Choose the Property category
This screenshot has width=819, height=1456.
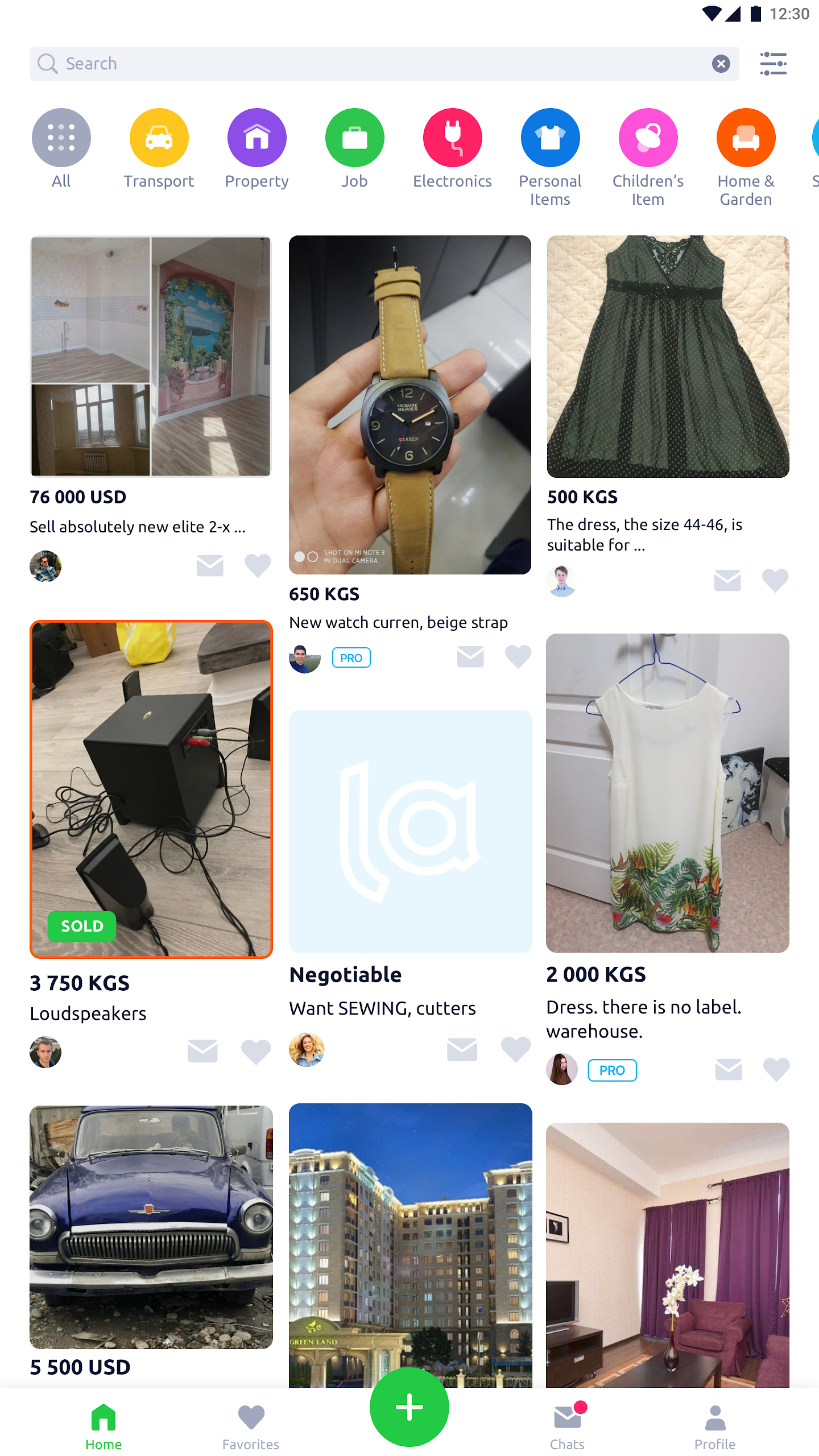click(x=257, y=149)
